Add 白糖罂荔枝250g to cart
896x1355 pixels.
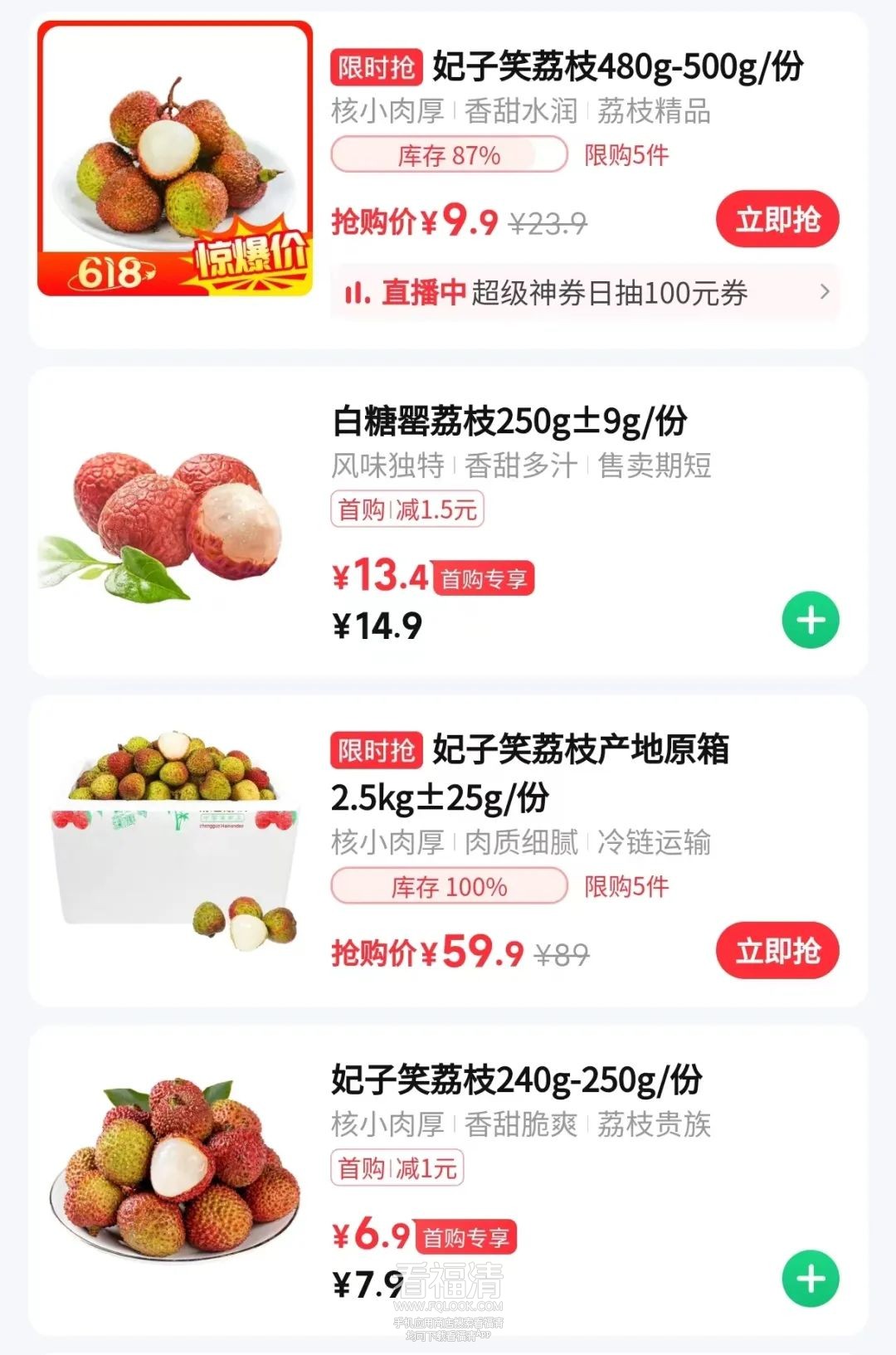(811, 620)
